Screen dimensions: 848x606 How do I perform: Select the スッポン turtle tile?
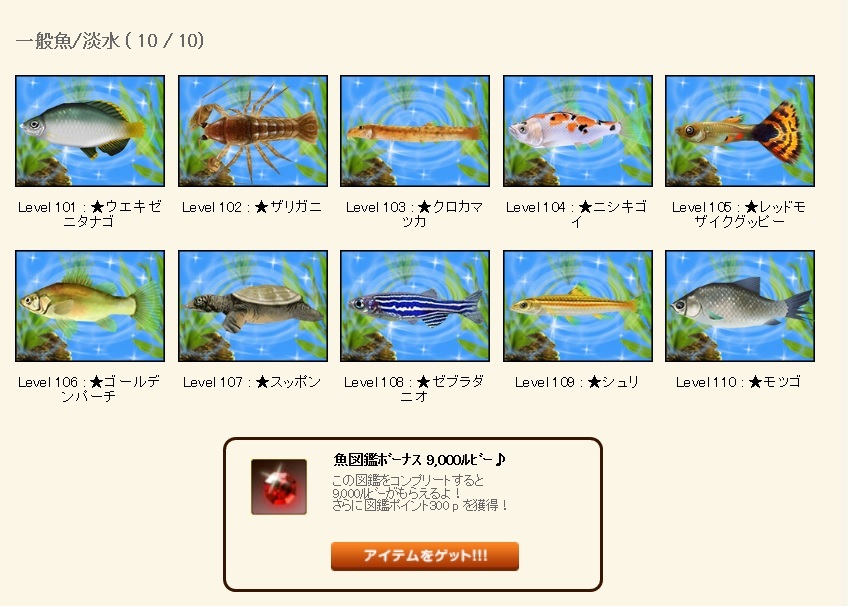(x=252, y=306)
